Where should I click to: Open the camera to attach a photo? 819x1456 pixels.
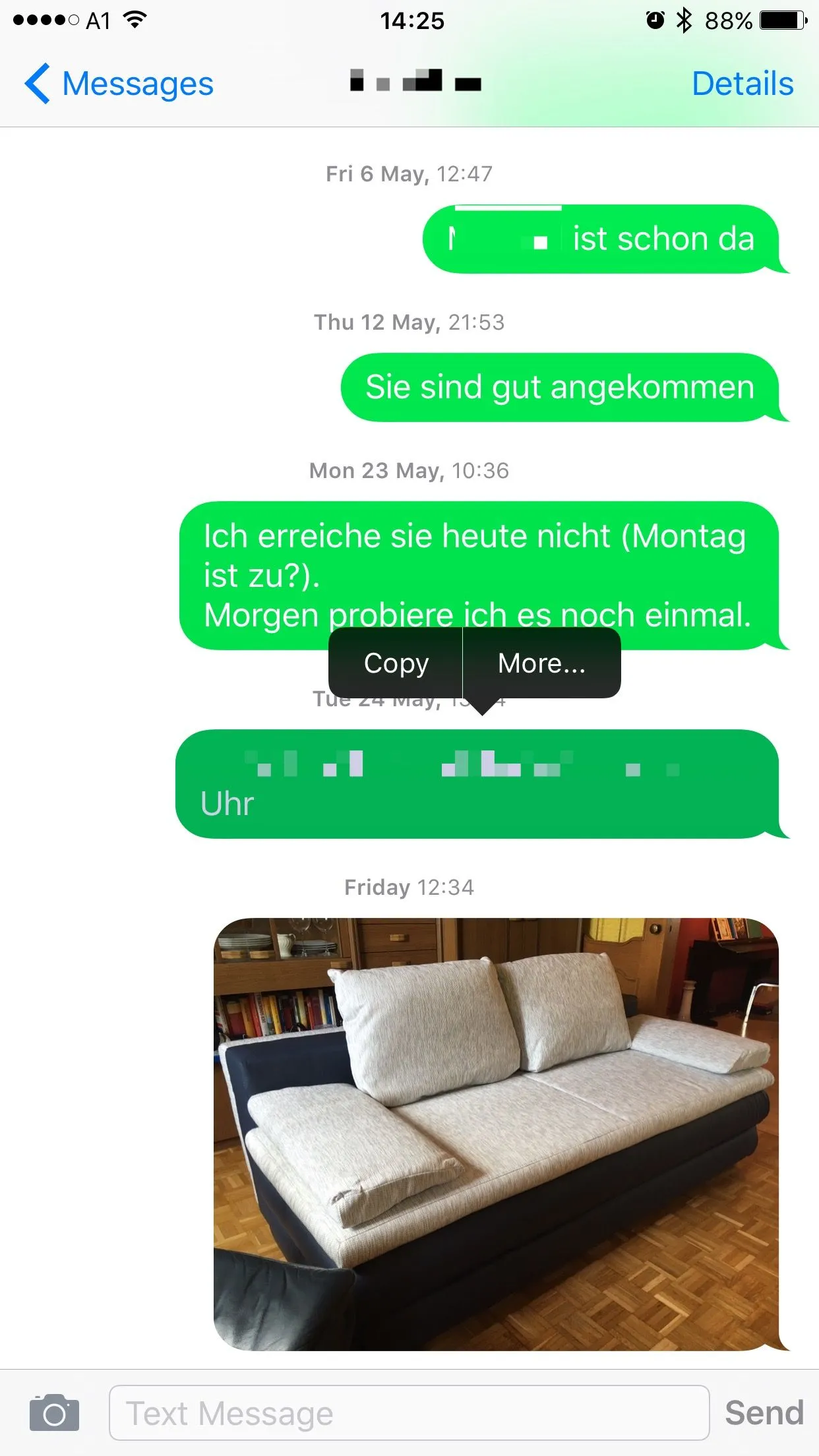click(54, 1412)
